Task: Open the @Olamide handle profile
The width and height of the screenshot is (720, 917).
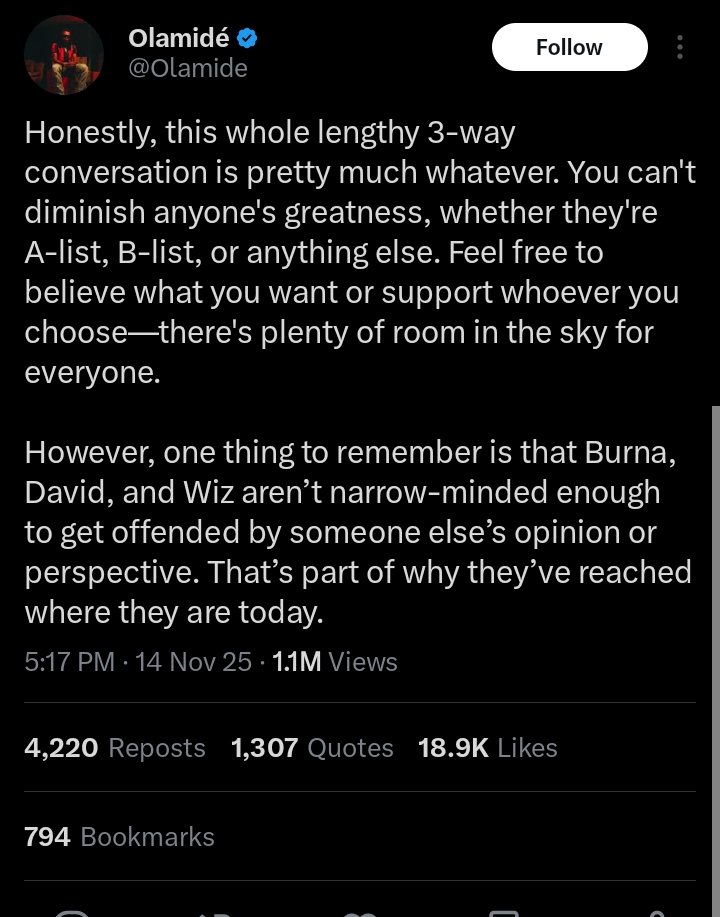Action: click(187, 68)
